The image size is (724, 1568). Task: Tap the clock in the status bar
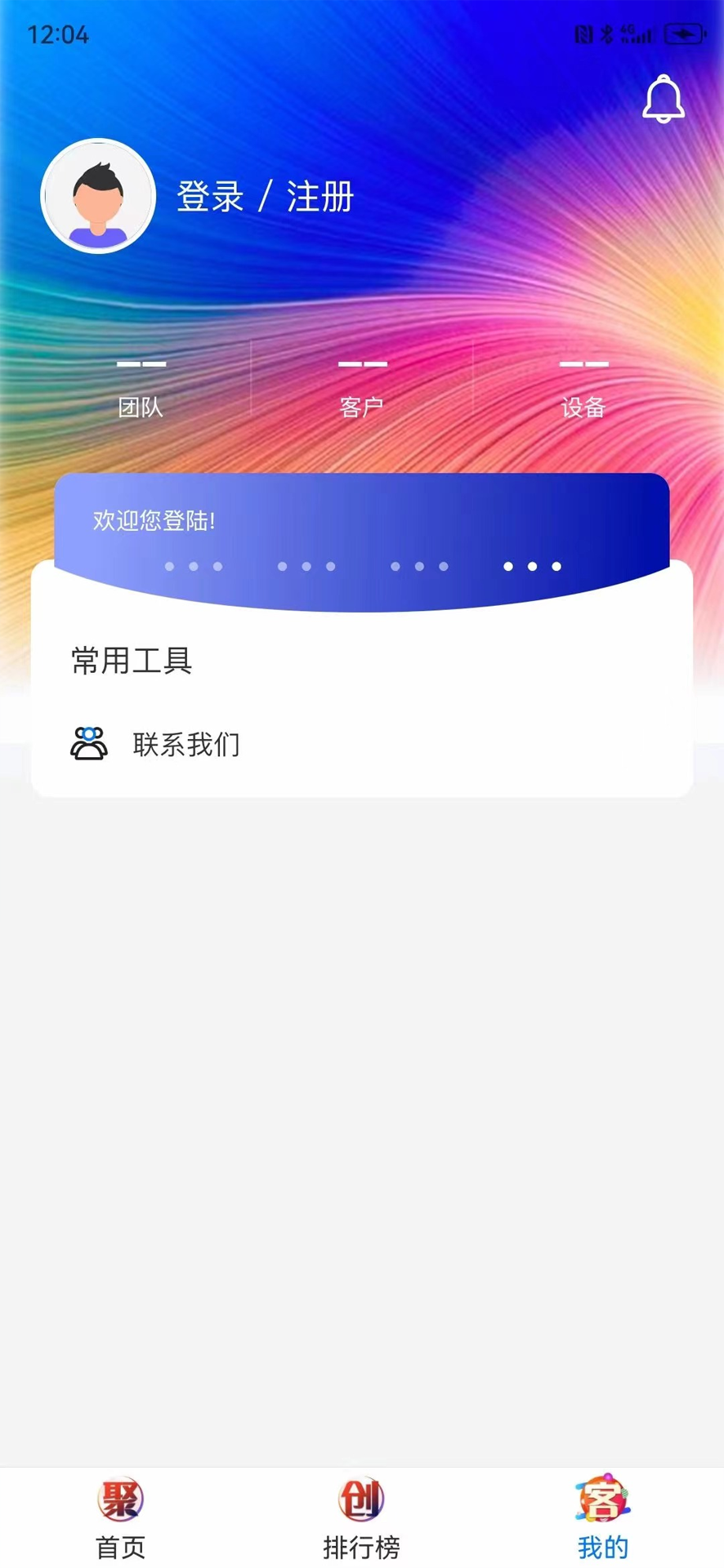[x=56, y=34]
